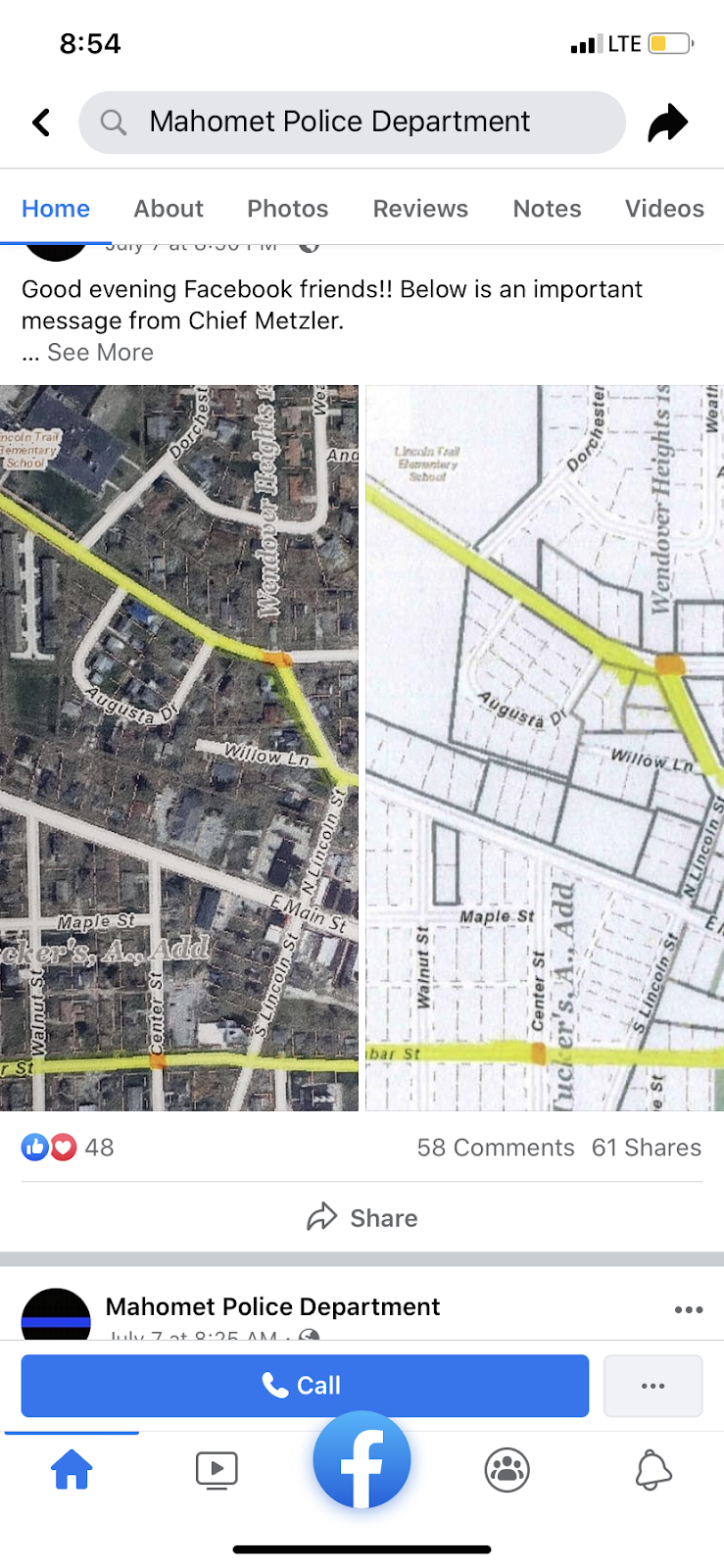View the 61 Shares list
Viewport: 724px width, 1568px height.
pos(647,1148)
